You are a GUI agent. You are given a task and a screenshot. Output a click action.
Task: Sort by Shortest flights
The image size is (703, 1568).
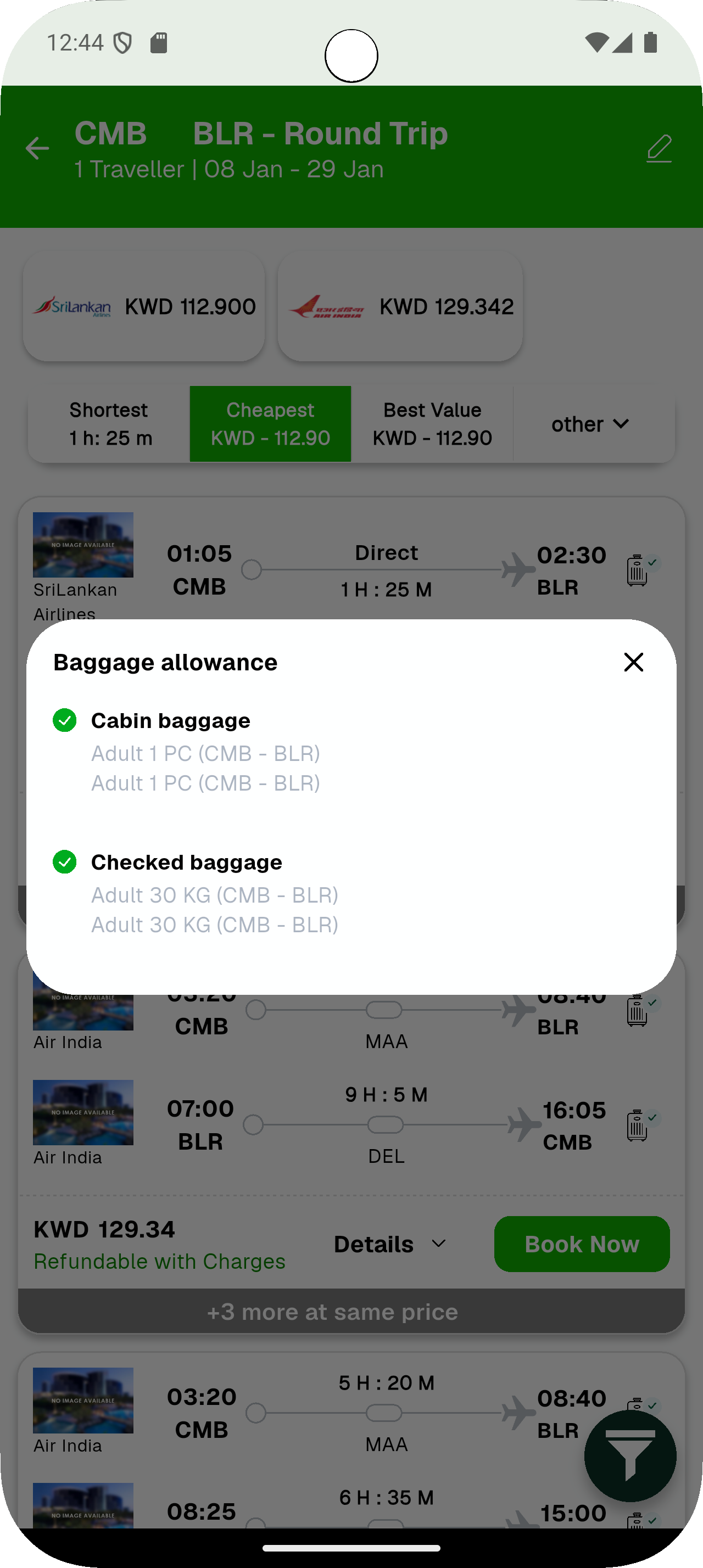tap(109, 424)
